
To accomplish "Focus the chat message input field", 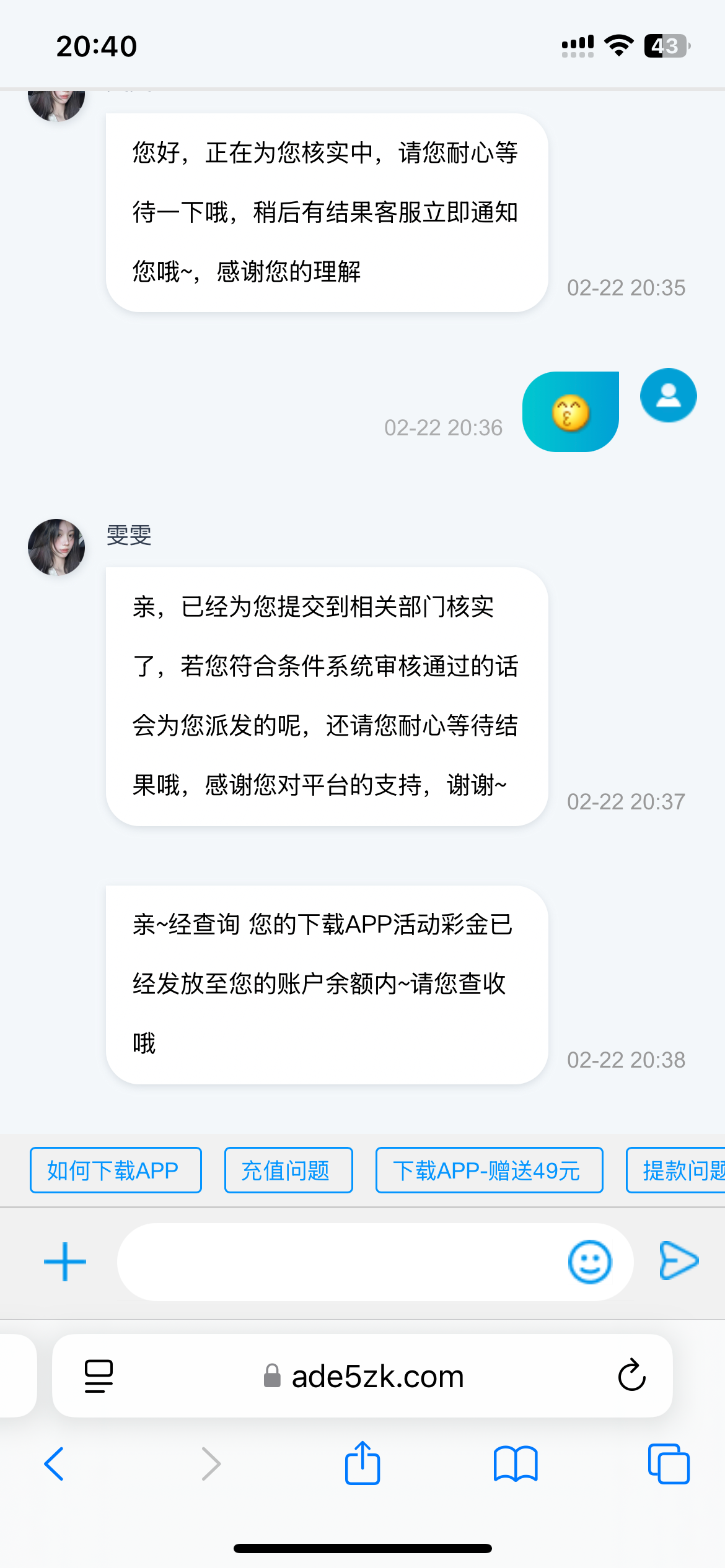I will coord(341,1261).
